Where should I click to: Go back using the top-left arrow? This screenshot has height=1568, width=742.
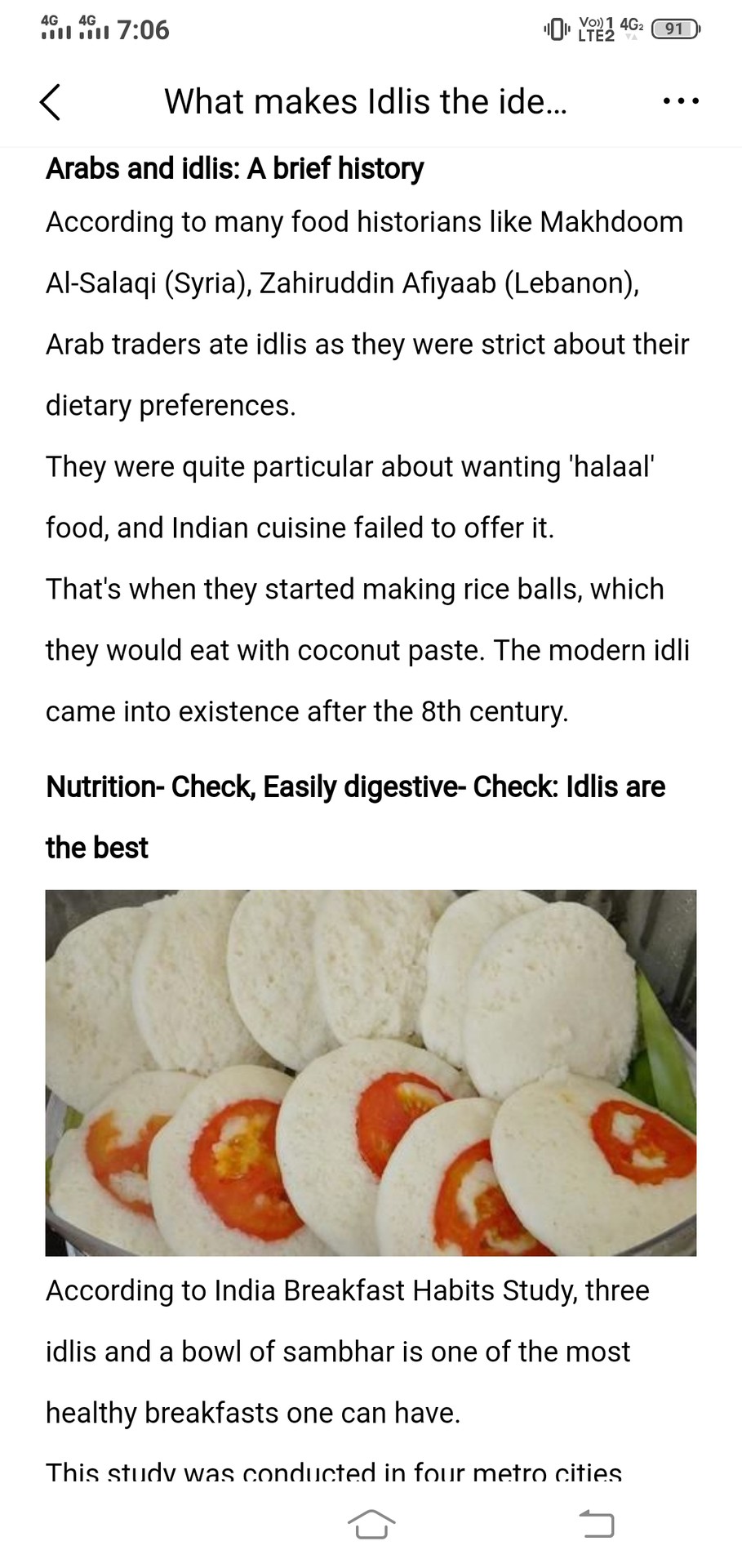51,102
